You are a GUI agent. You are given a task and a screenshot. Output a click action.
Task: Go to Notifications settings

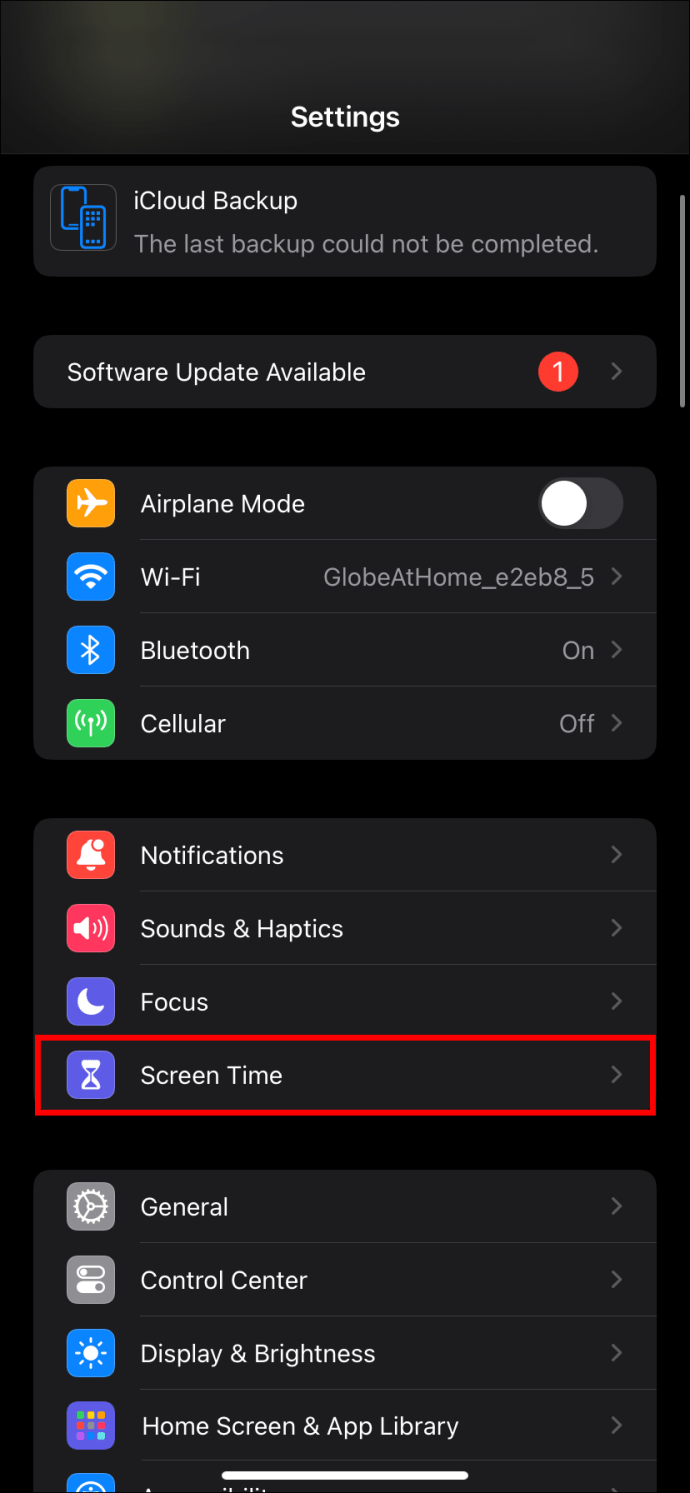(345, 855)
